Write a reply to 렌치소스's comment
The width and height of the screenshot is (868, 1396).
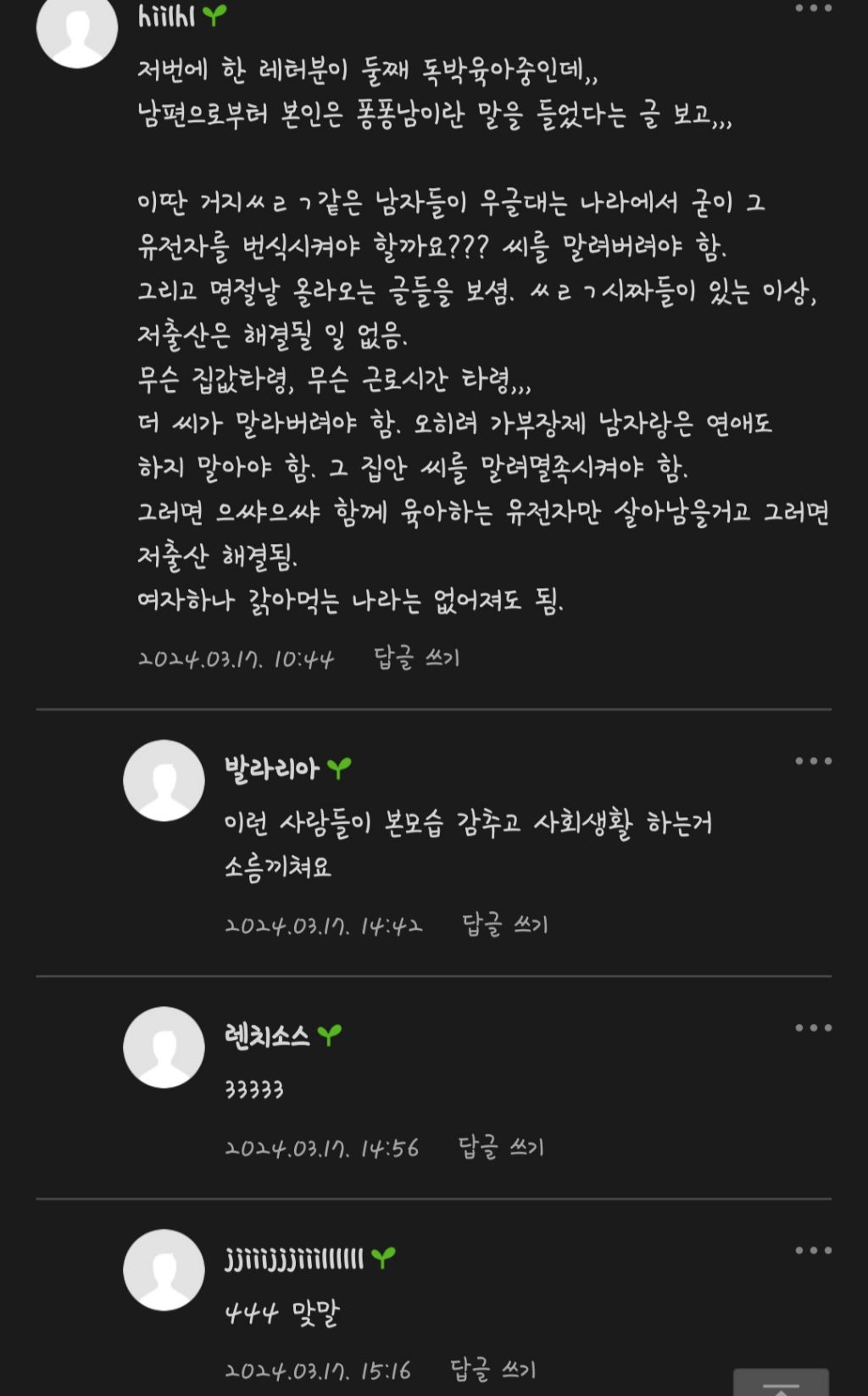501,1148
